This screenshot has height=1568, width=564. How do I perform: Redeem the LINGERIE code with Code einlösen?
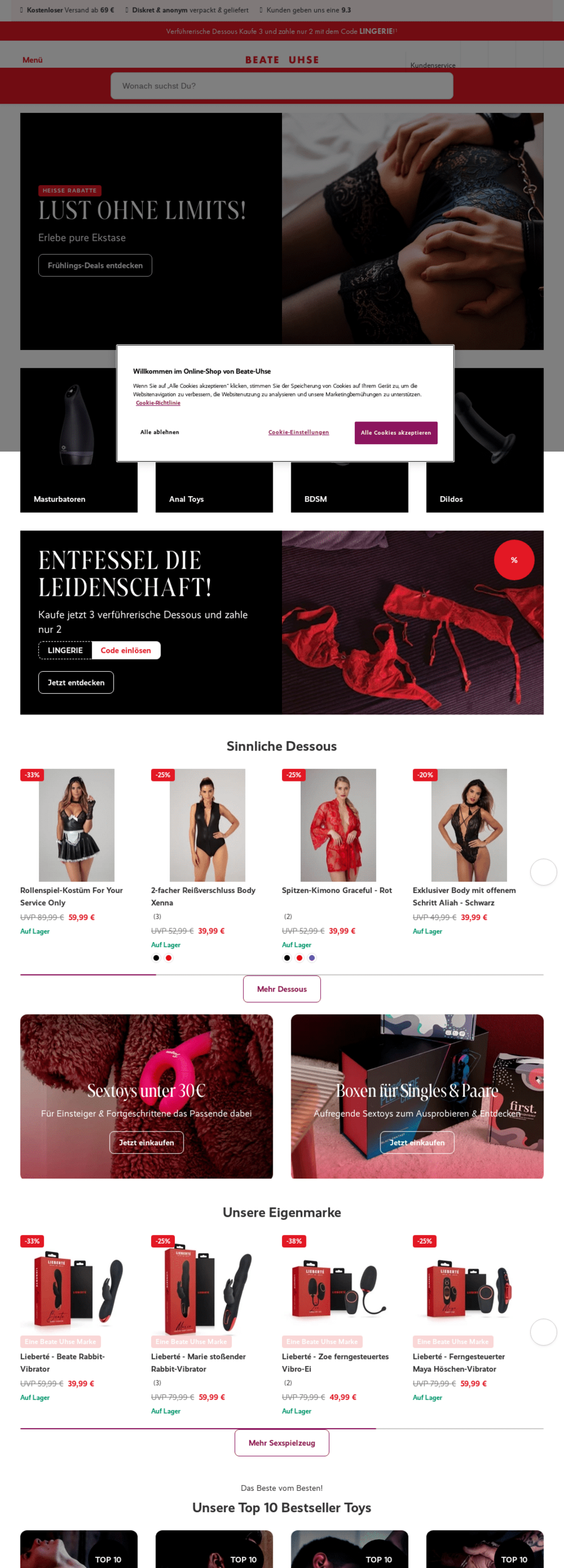(x=126, y=650)
